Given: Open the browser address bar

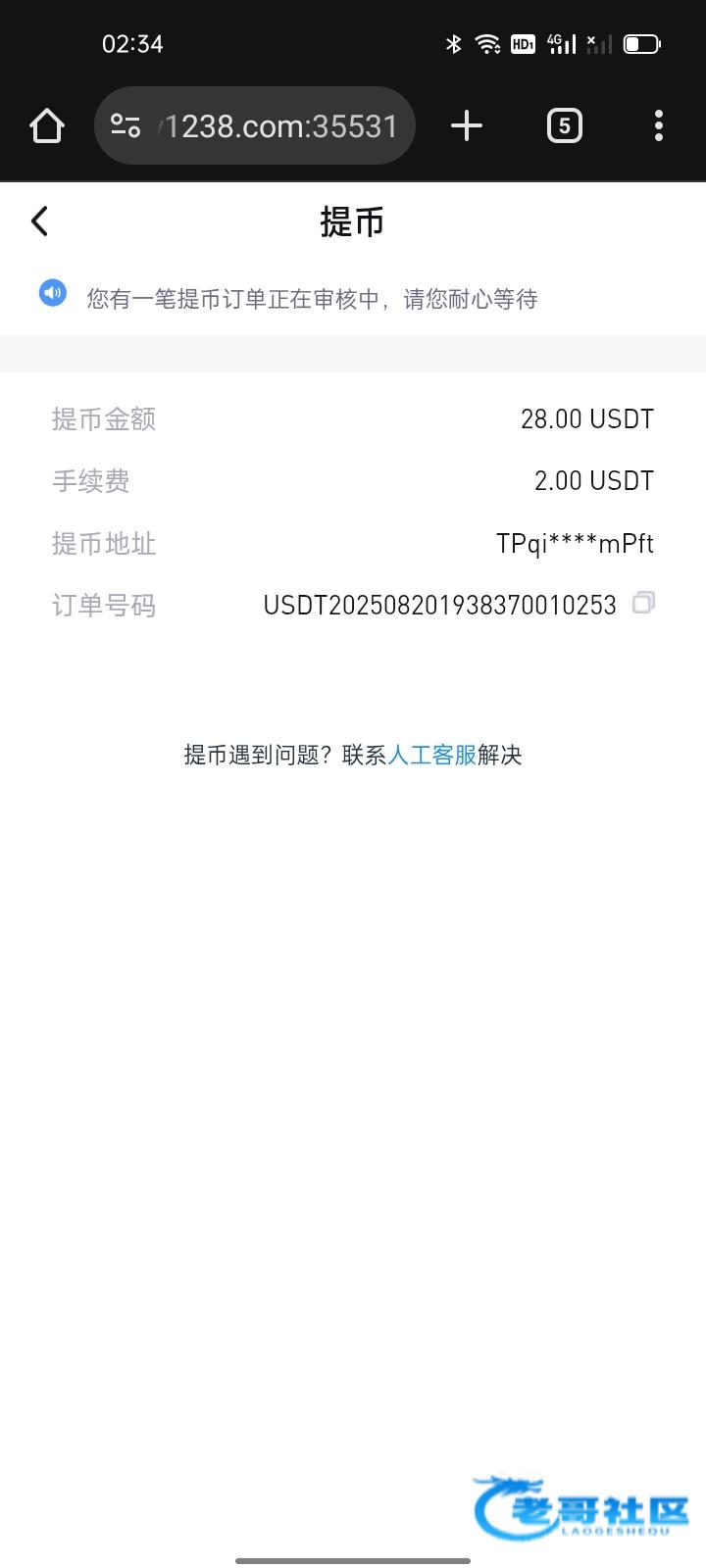Looking at the screenshot, I should [280, 126].
